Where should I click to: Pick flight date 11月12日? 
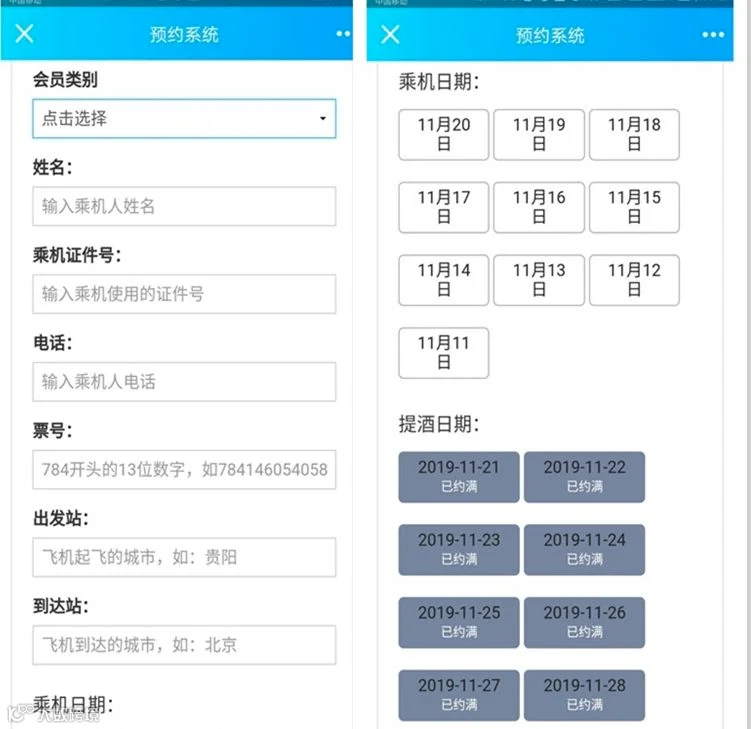[x=634, y=280]
